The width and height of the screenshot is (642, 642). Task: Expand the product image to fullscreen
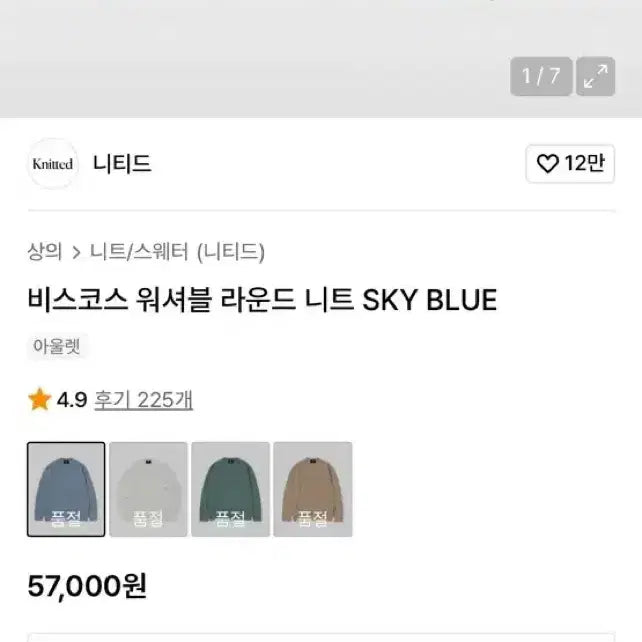(x=597, y=76)
